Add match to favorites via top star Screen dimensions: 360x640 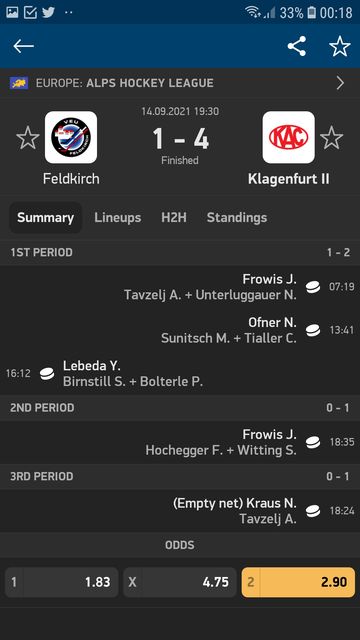(340, 46)
